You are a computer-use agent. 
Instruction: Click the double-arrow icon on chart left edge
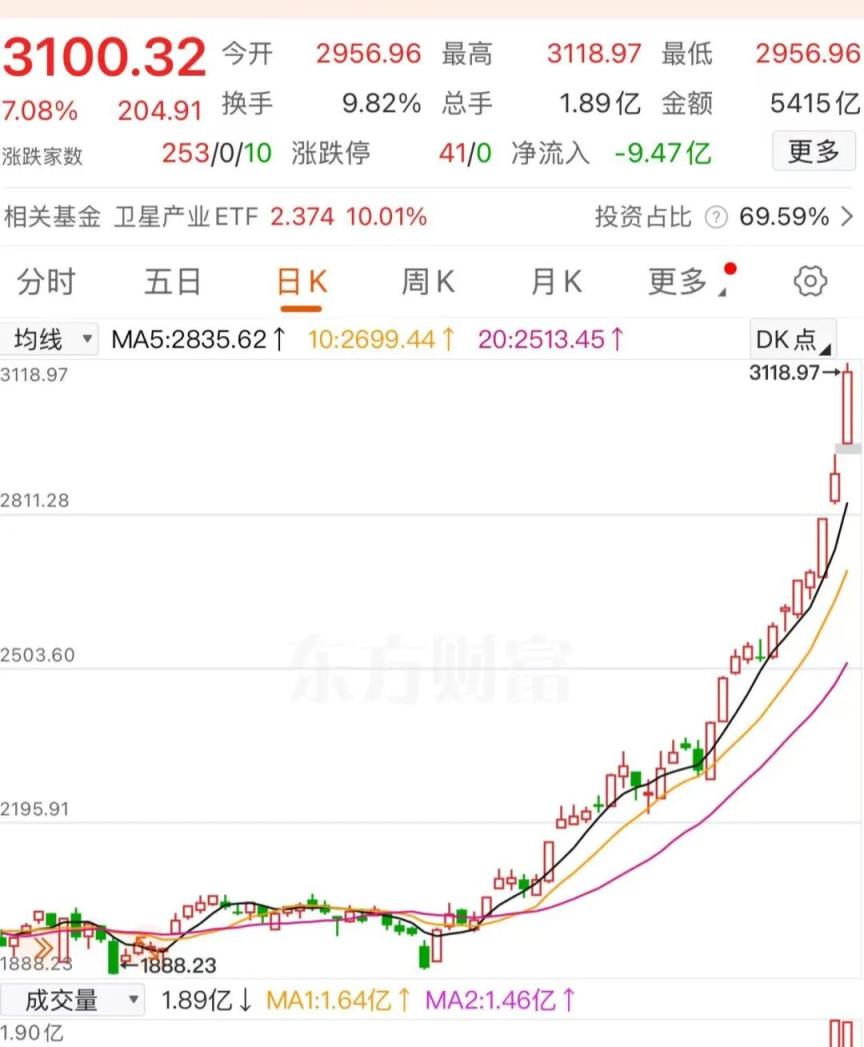40,945
